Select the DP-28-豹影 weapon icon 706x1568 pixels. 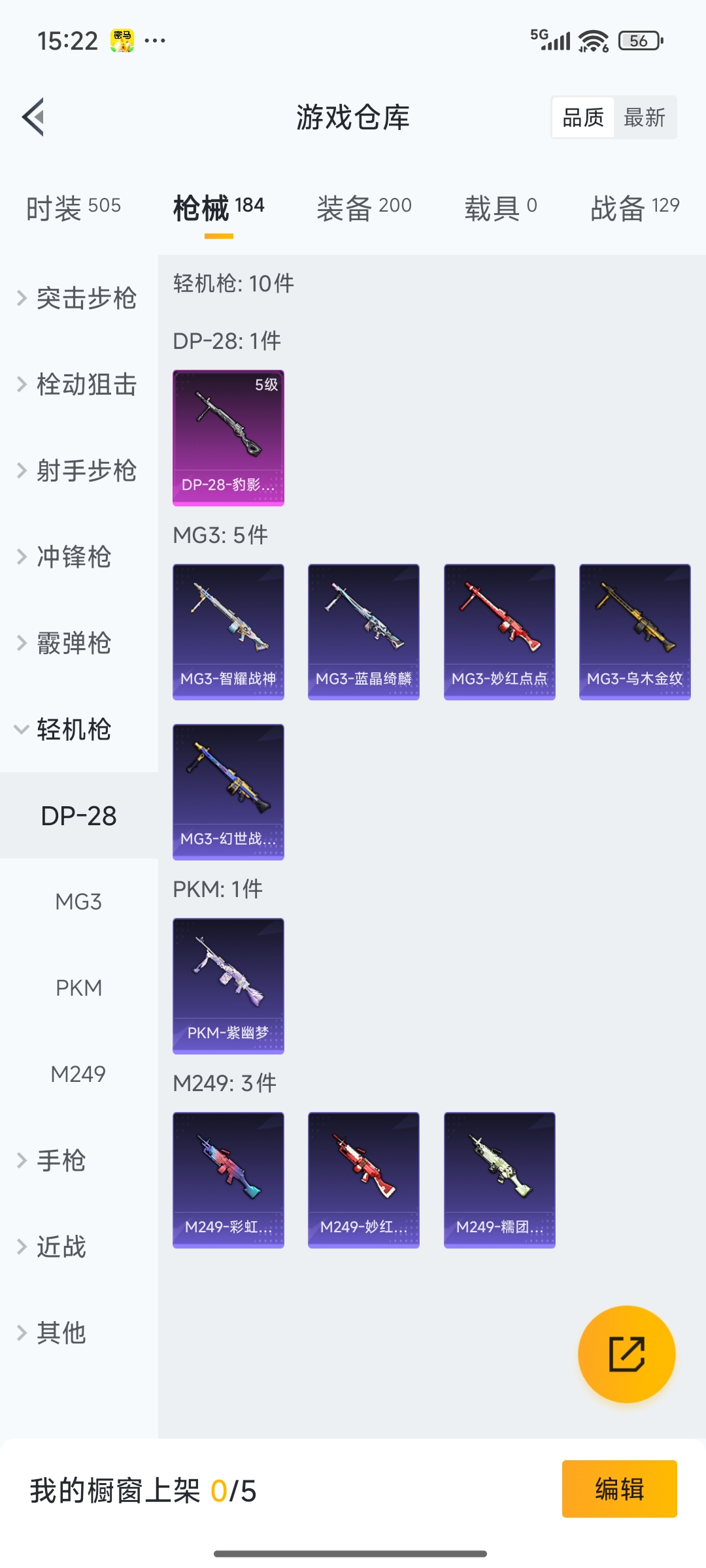coord(228,436)
